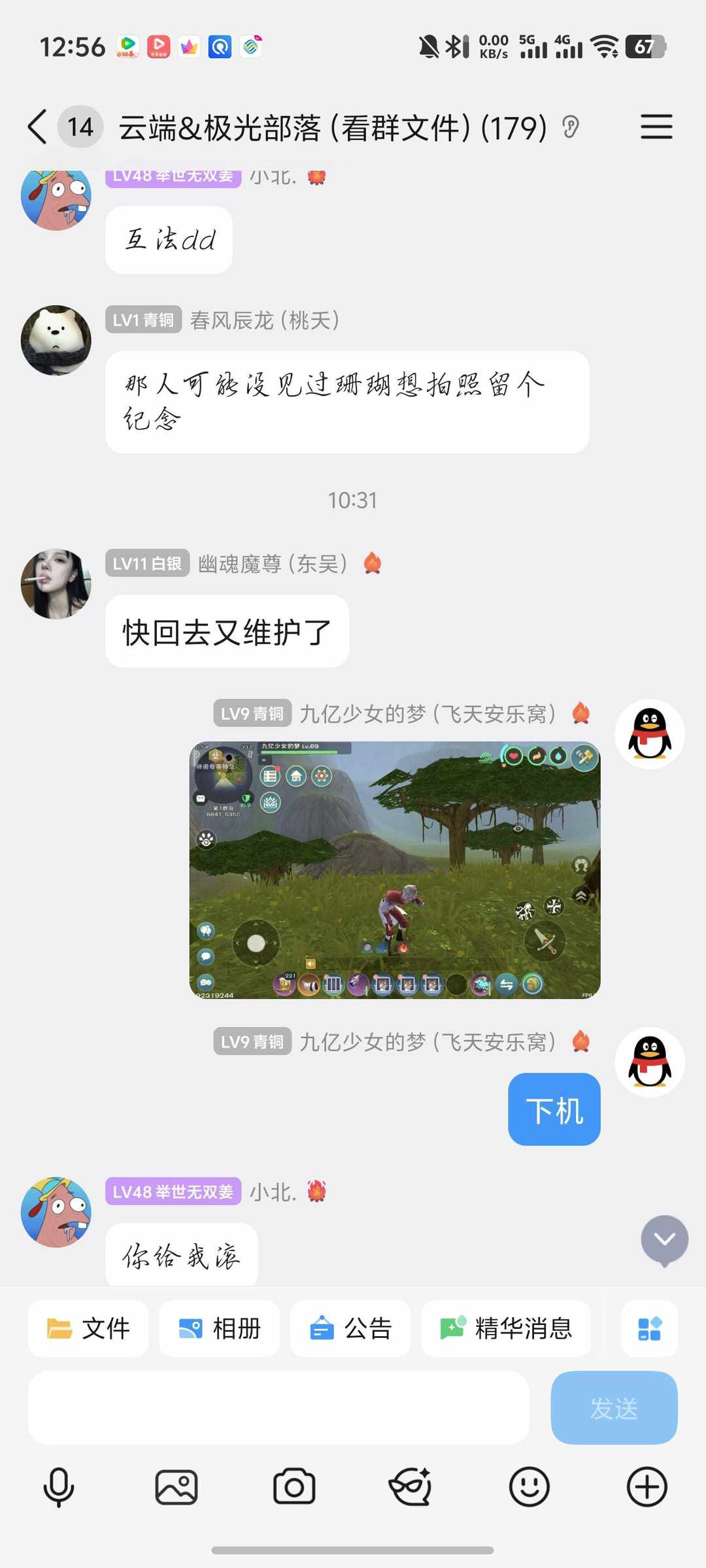Viewport: 706px width, 1568px height.
Task: Tap the microphone icon for voice input
Action: 58,1486
